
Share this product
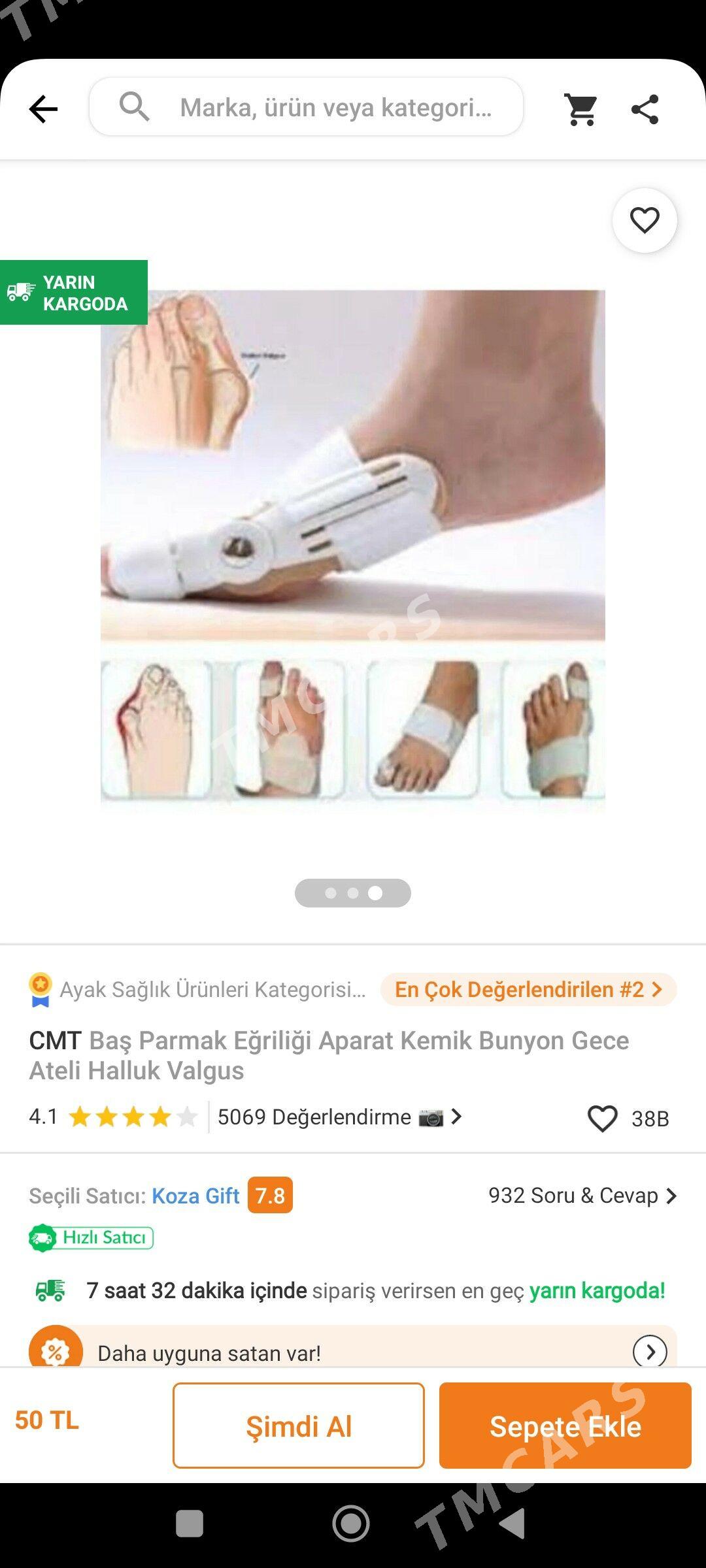(645, 108)
